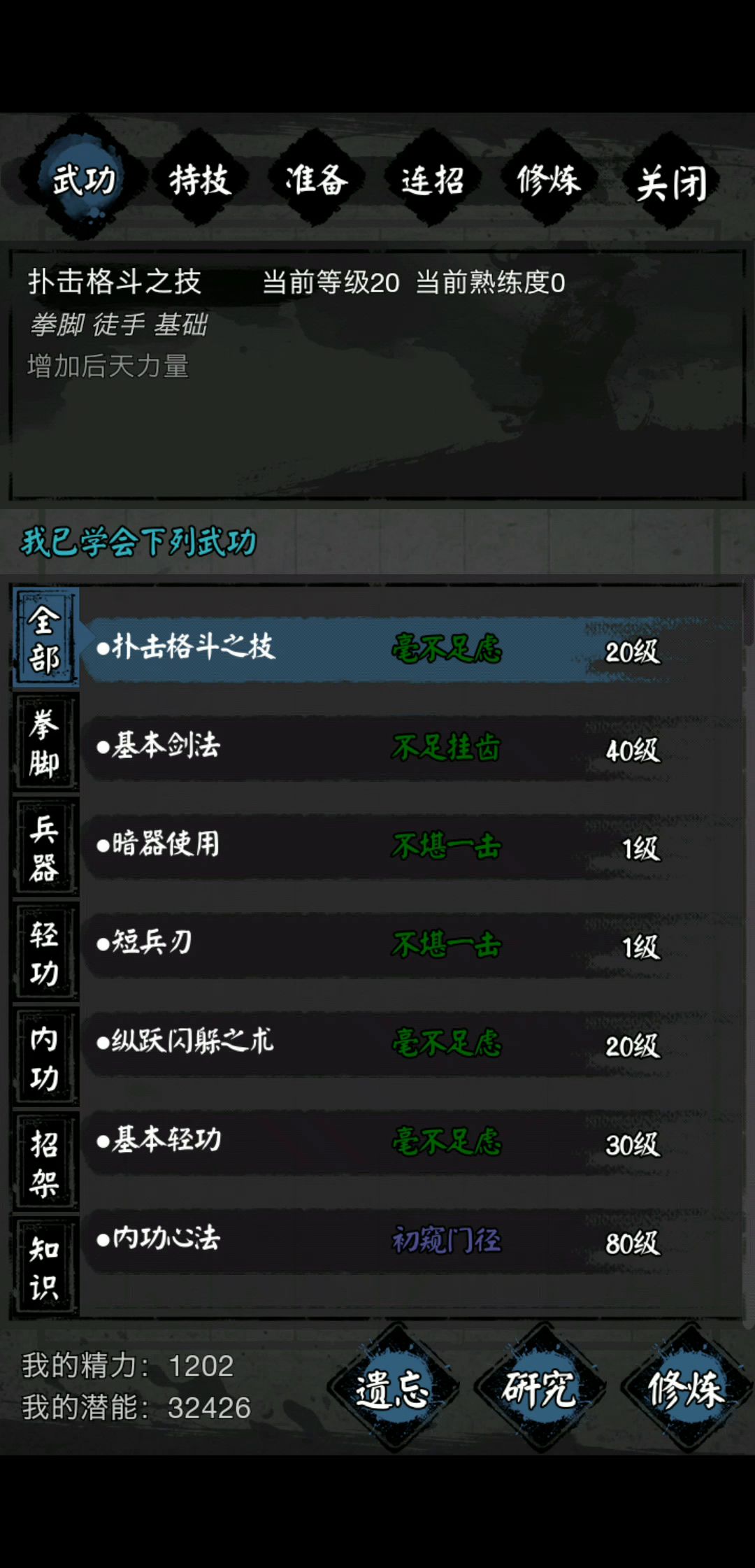This screenshot has width=755, height=1568.
Task: Select the 基本剑法 skill row
Action: coord(377,748)
